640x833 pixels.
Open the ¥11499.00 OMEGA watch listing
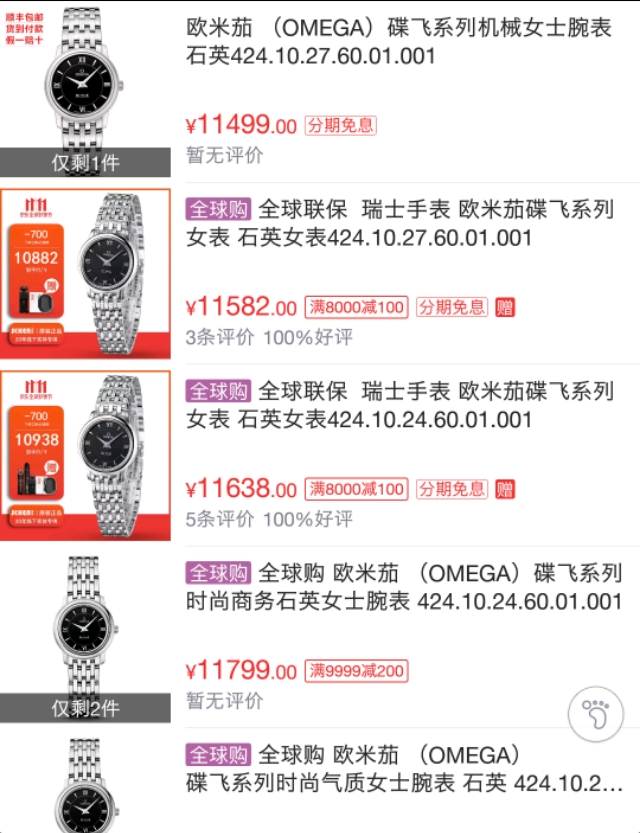[400, 42]
